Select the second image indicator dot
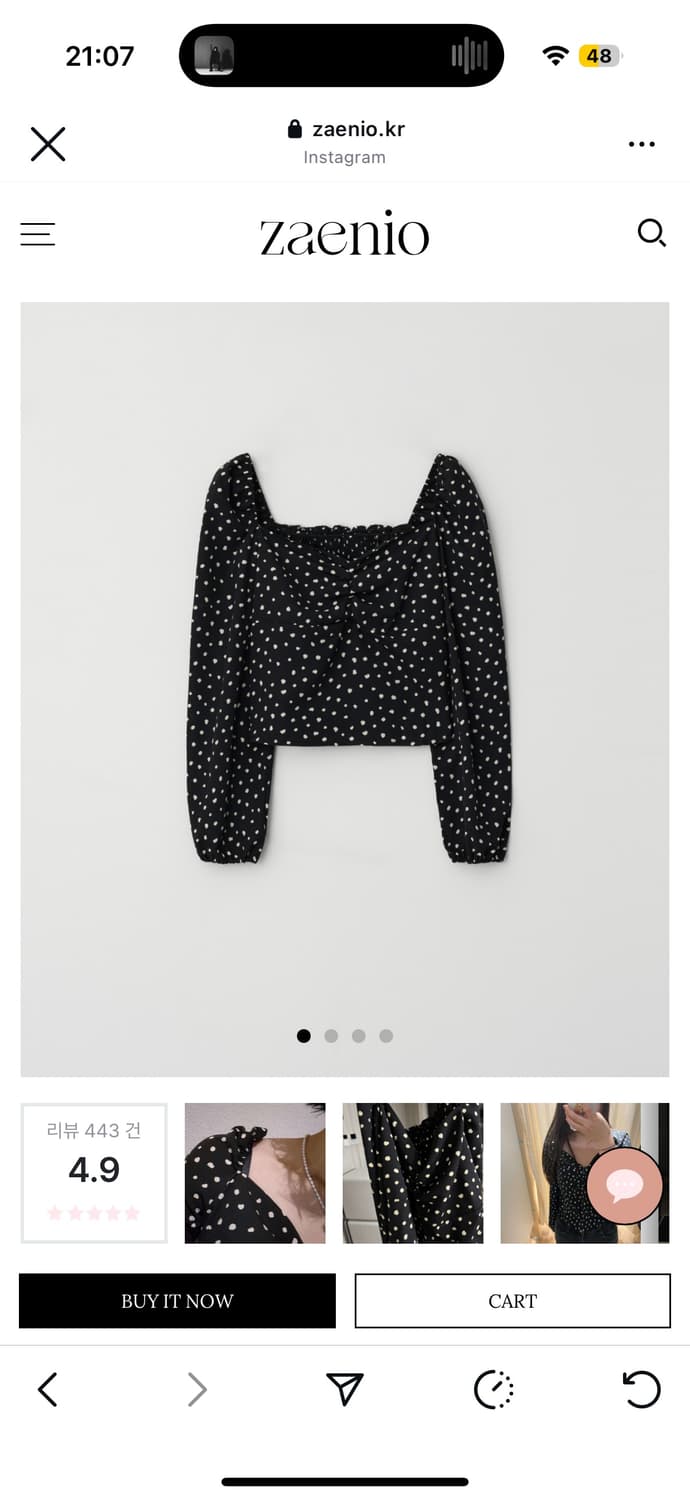 point(331,1036)
